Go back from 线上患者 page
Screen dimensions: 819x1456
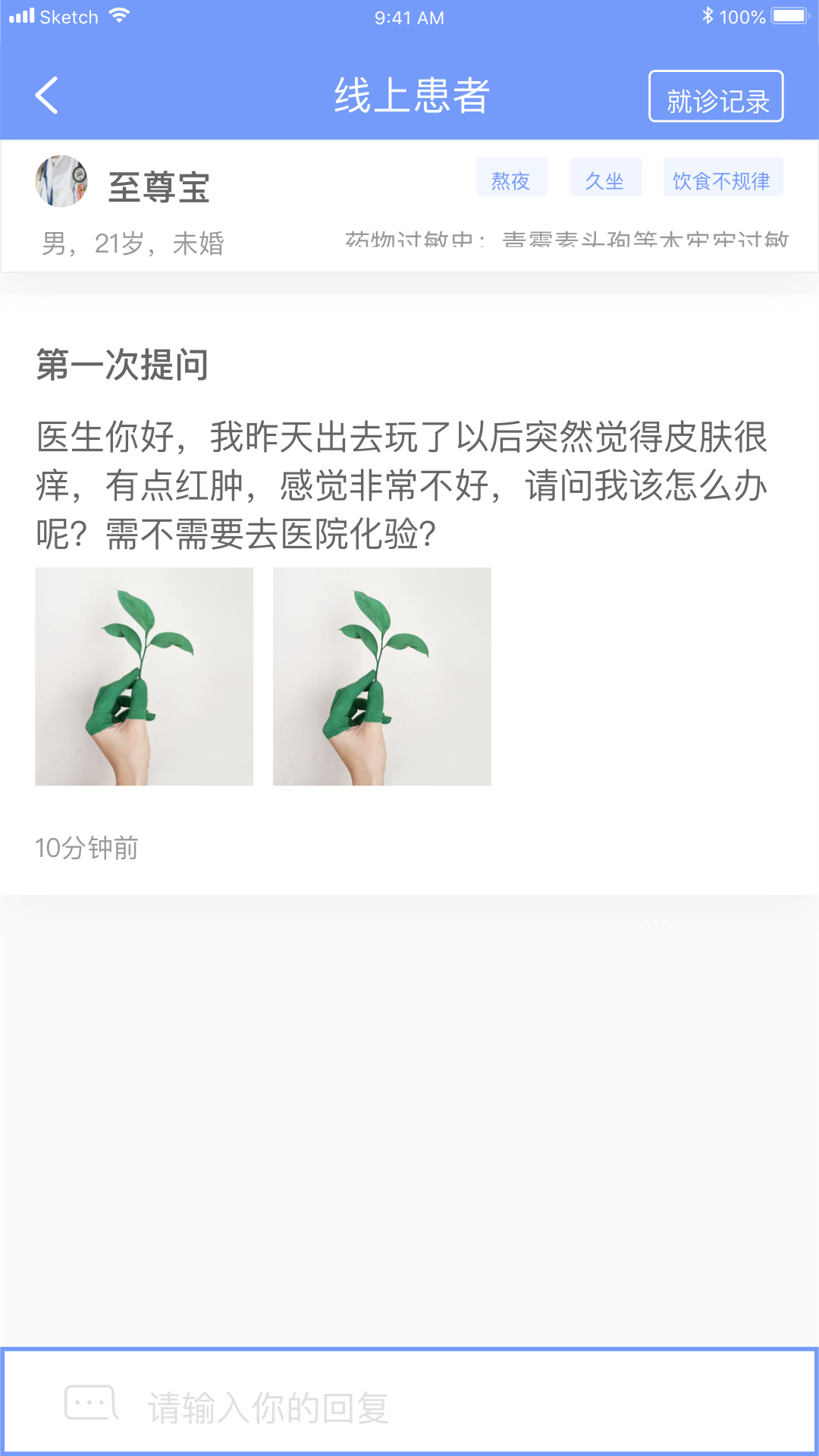[x=47, y=96]
